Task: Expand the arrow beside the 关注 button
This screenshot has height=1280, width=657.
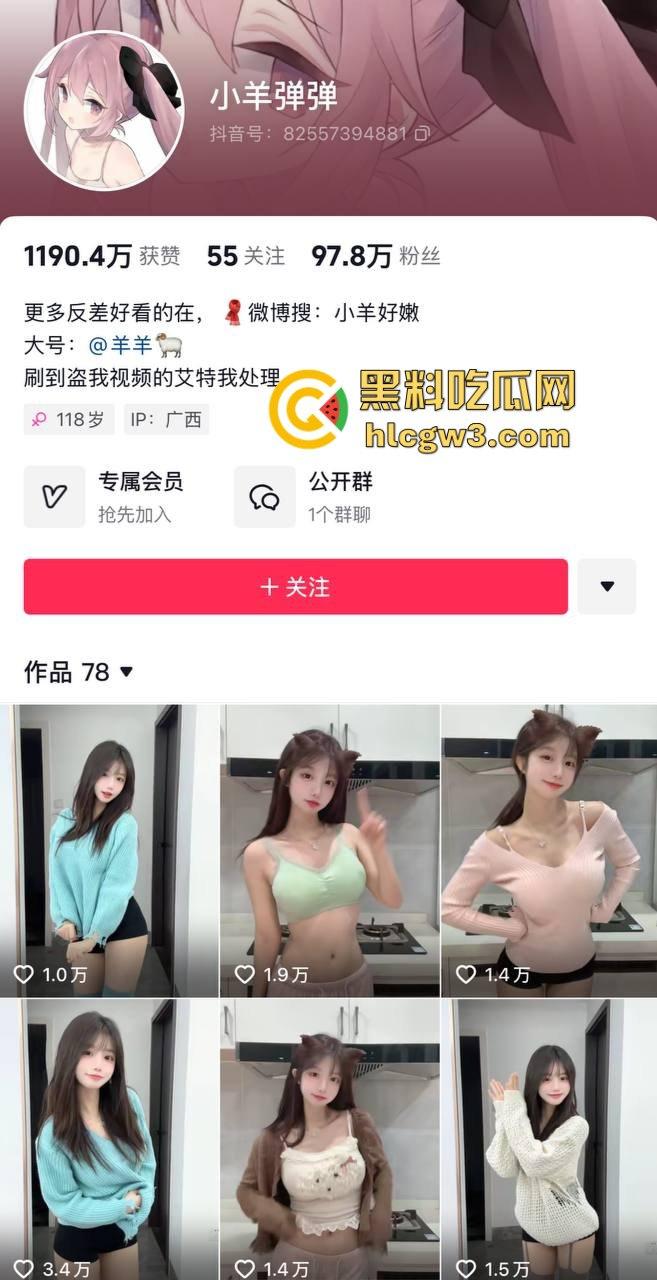Action: (x=607, y=587)
